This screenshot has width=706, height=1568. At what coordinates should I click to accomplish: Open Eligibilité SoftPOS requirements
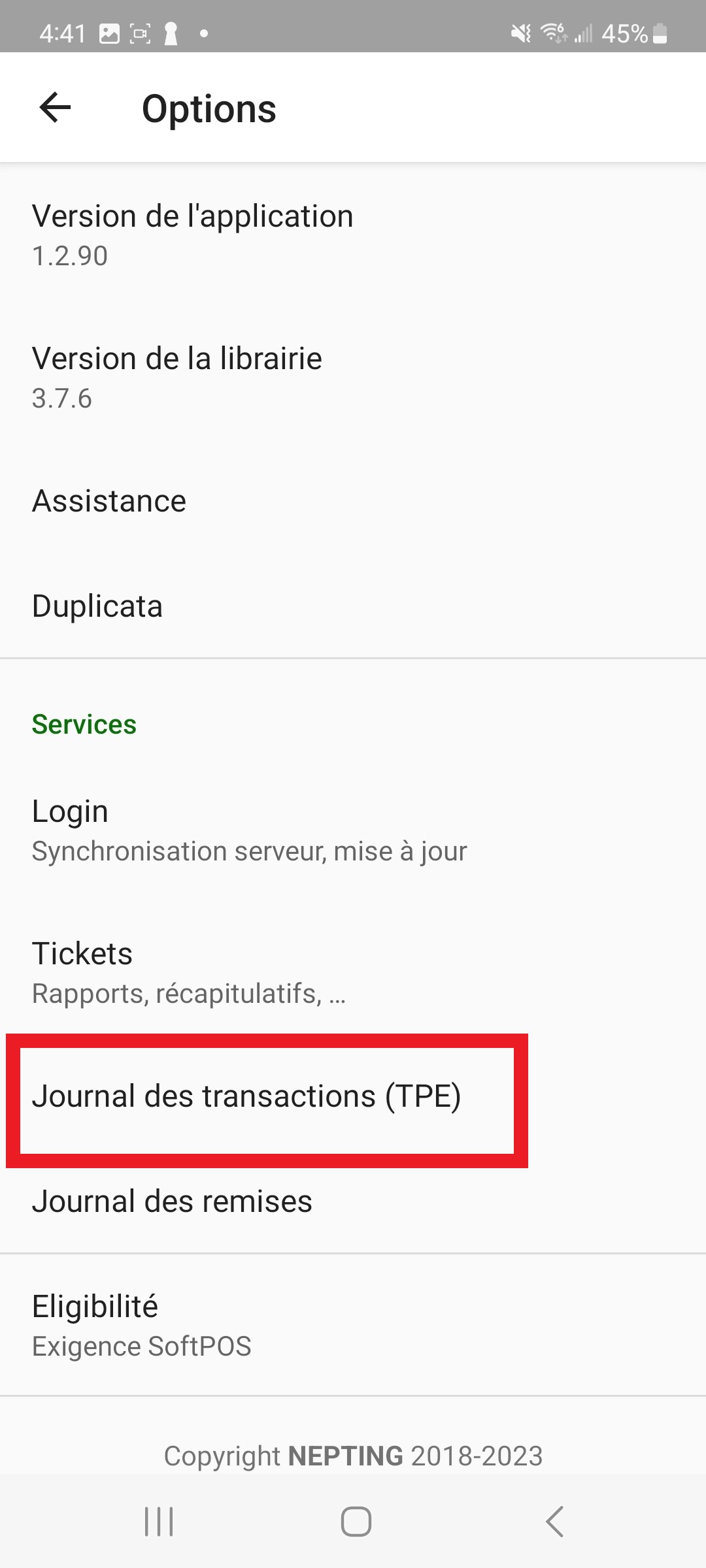tap(353, 1325)
